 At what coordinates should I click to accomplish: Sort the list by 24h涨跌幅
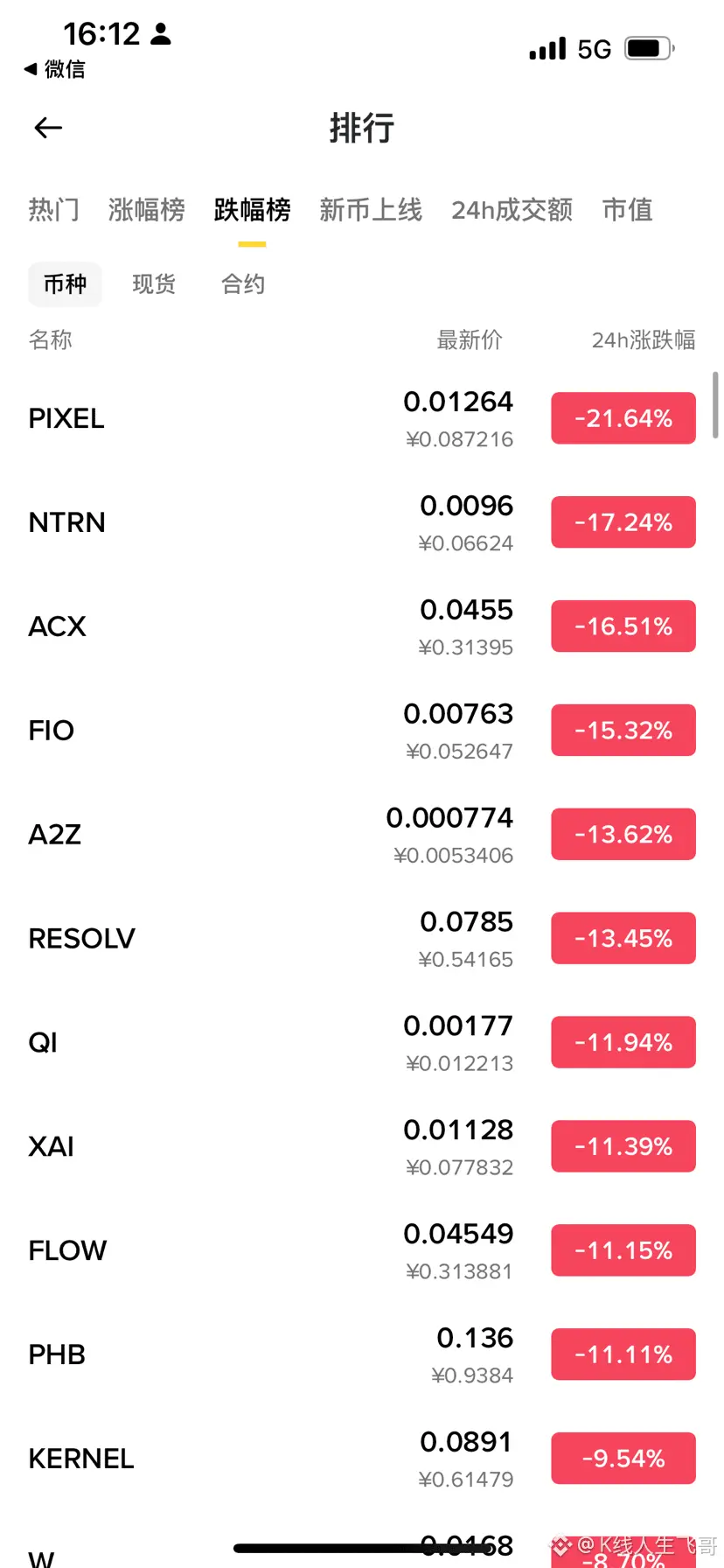(643, 339)
